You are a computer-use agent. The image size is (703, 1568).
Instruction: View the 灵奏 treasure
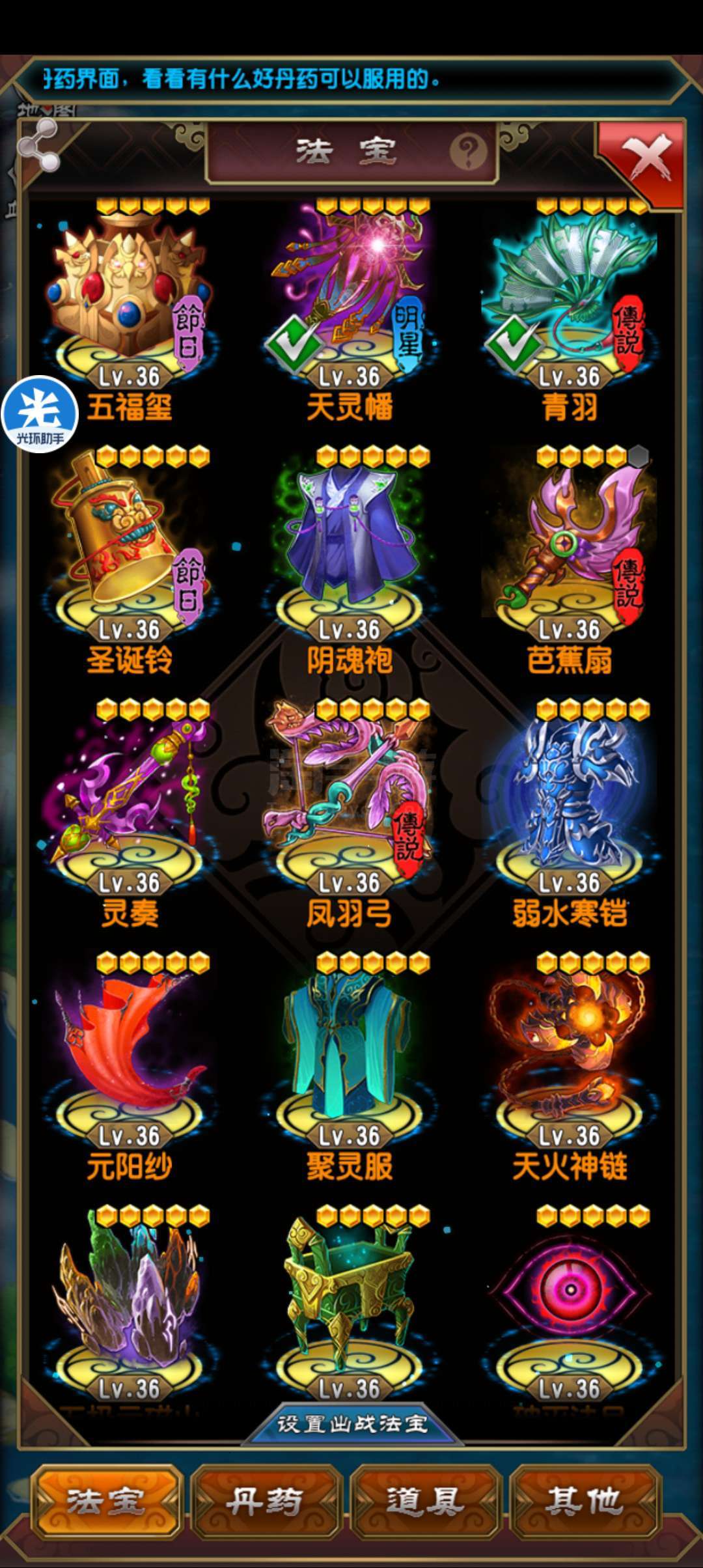[x=129, y=794]
